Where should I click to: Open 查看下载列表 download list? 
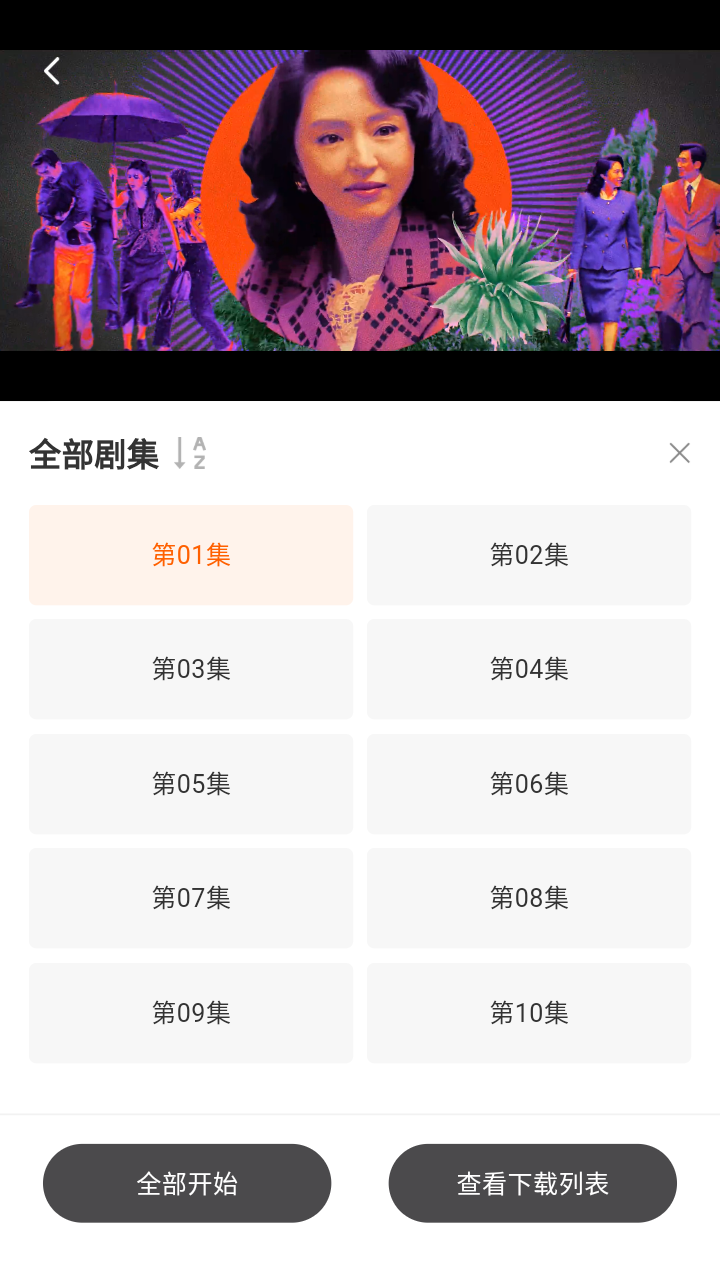[x=532, y=1182]
